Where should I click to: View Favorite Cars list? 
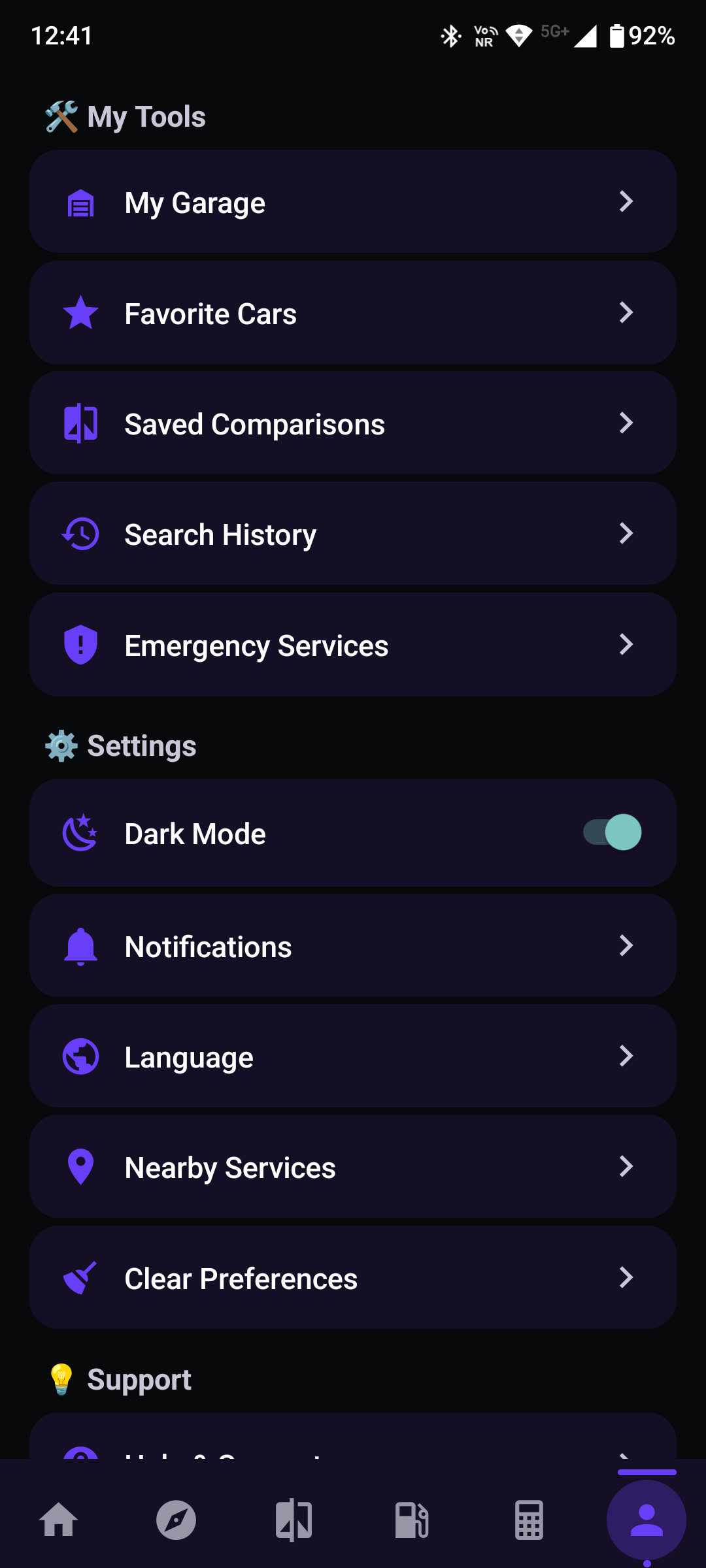coord(353,313)
